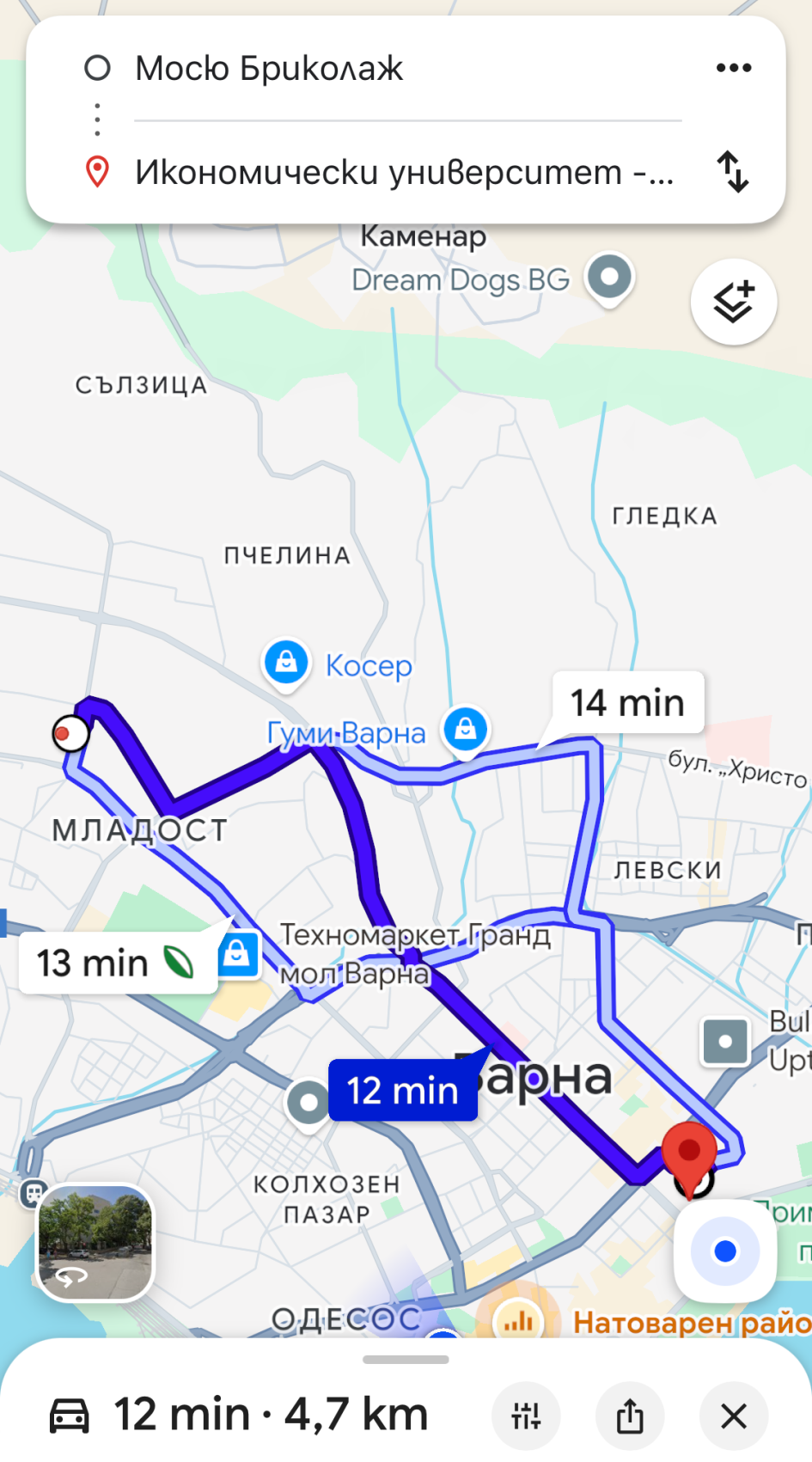The height and width of the screenshot is (1462, 812).
Task: Open route options settings
Action: [x=526, y=1415]
